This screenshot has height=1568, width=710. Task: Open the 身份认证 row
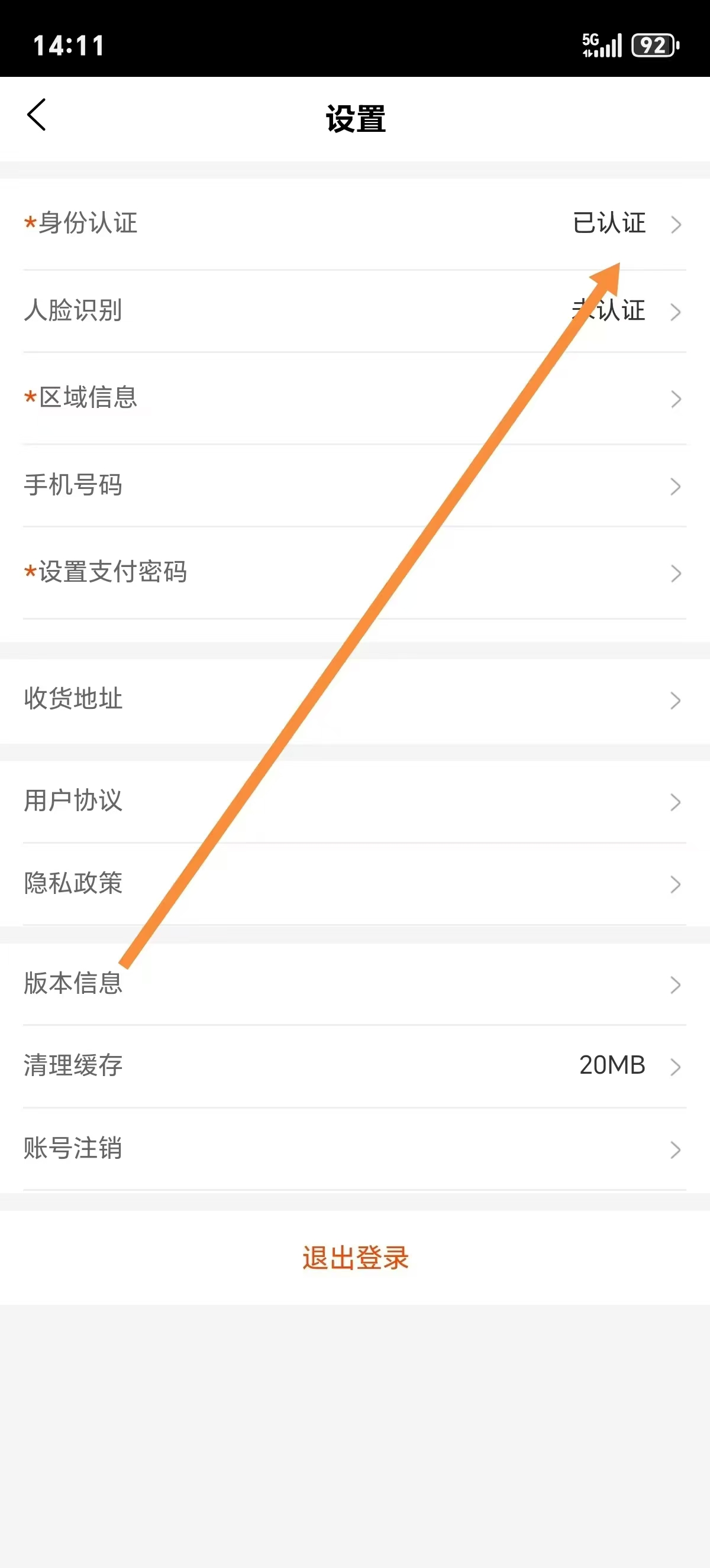click(355, 224)
